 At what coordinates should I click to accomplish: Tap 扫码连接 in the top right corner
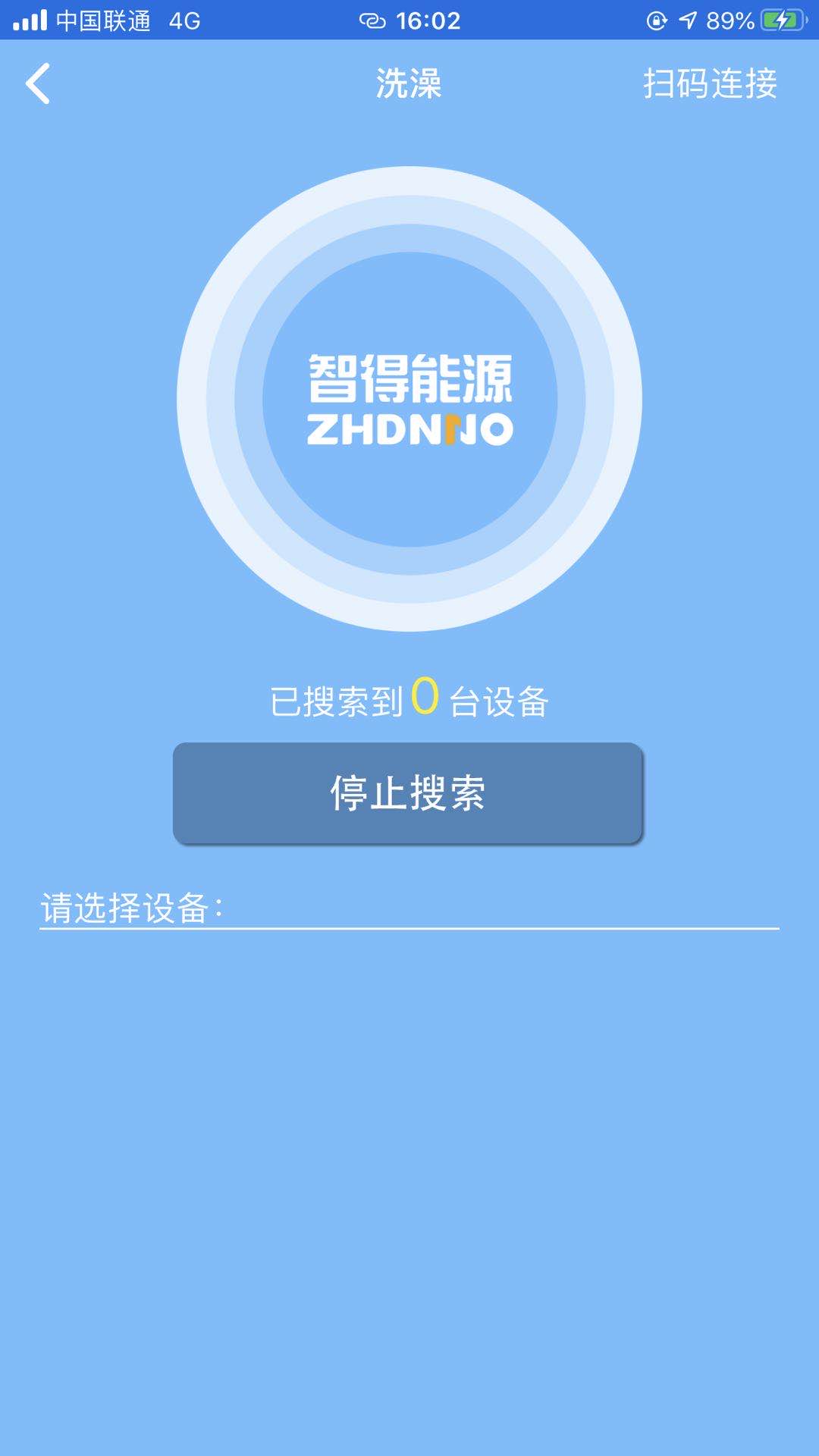click(x=711, y=85)
